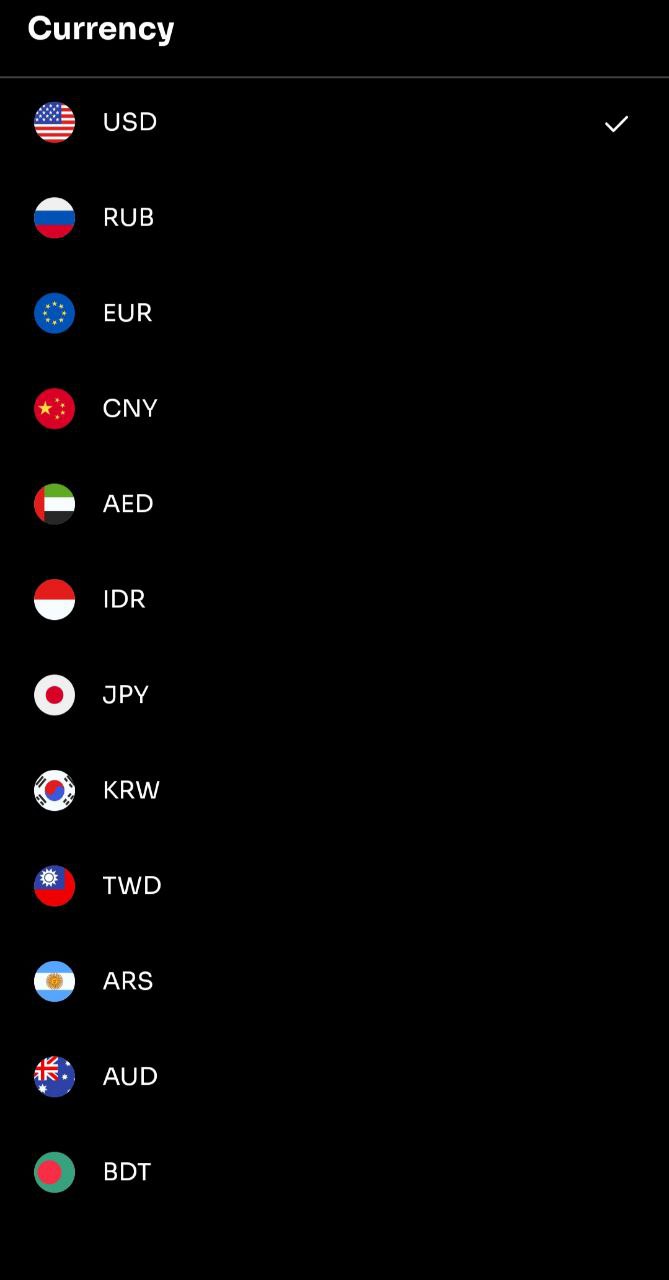
Task: Select USD as the currency
Action: (130, 122)
